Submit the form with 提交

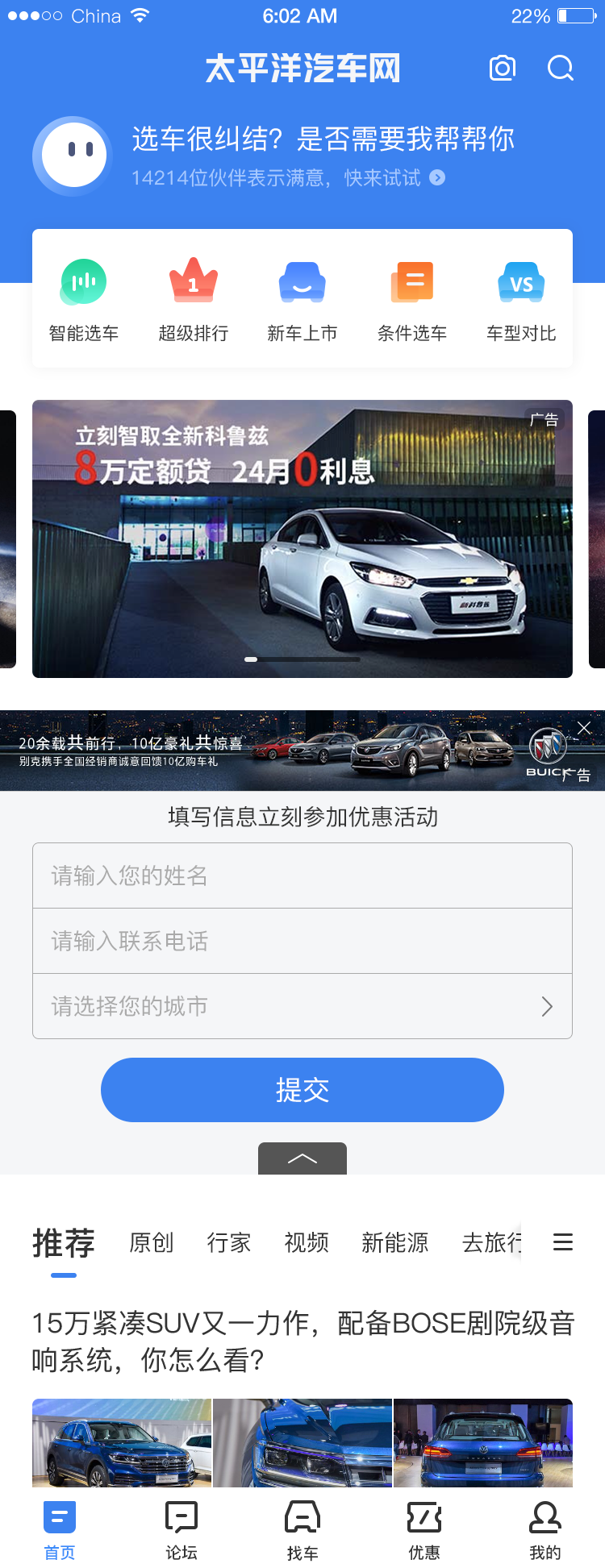pyautogui.click(x=302, y=1090)
